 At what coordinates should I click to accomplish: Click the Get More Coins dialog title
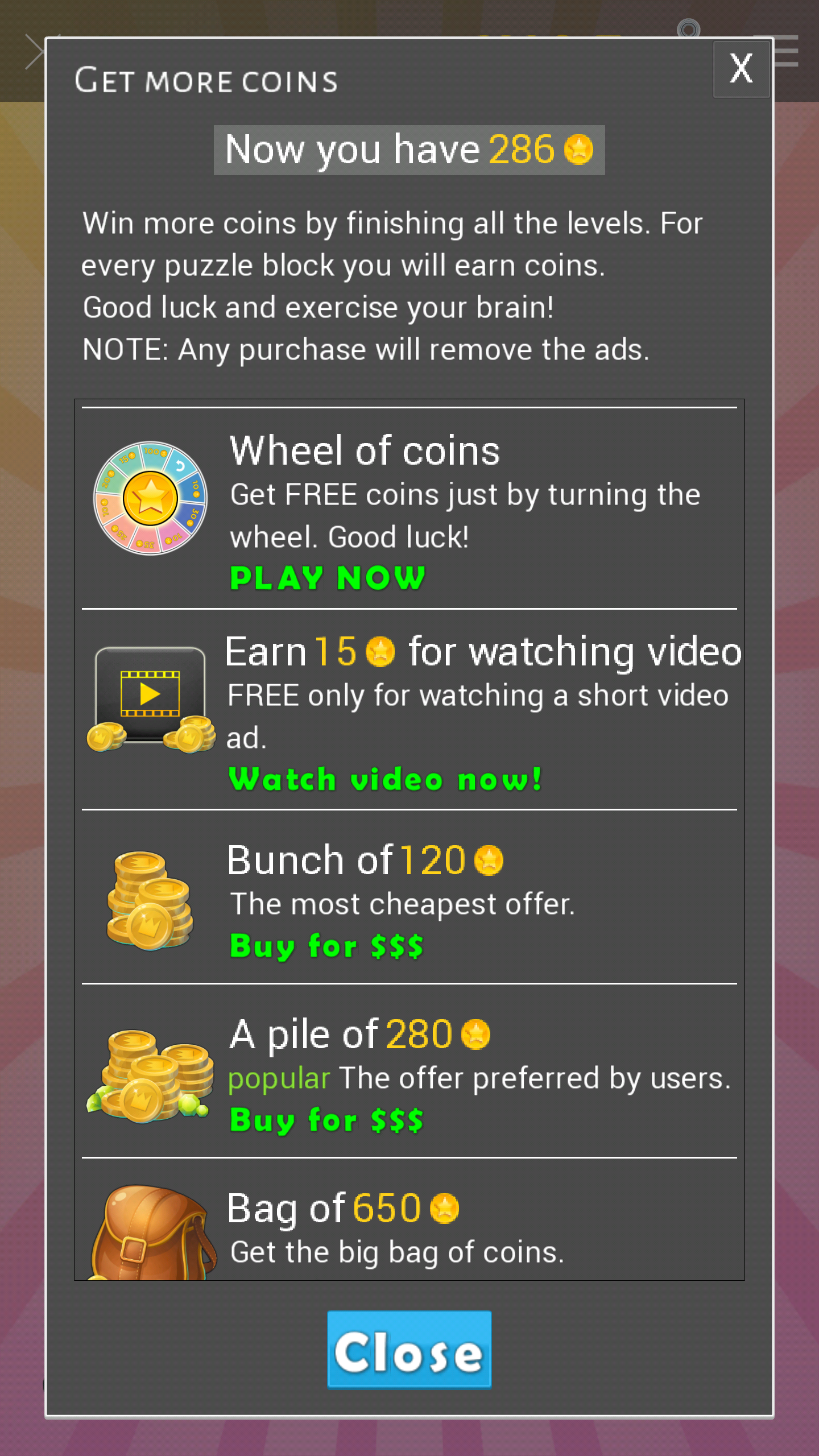tap(207, 81)
